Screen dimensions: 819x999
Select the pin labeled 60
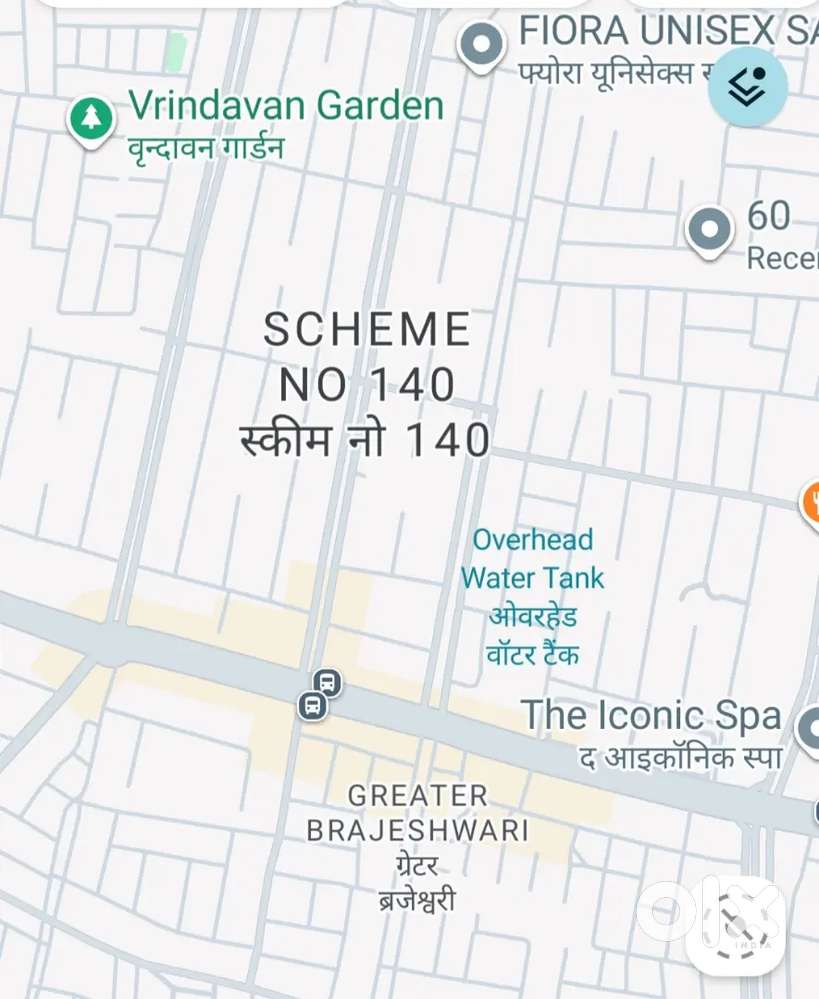click(x=709, y=230)
